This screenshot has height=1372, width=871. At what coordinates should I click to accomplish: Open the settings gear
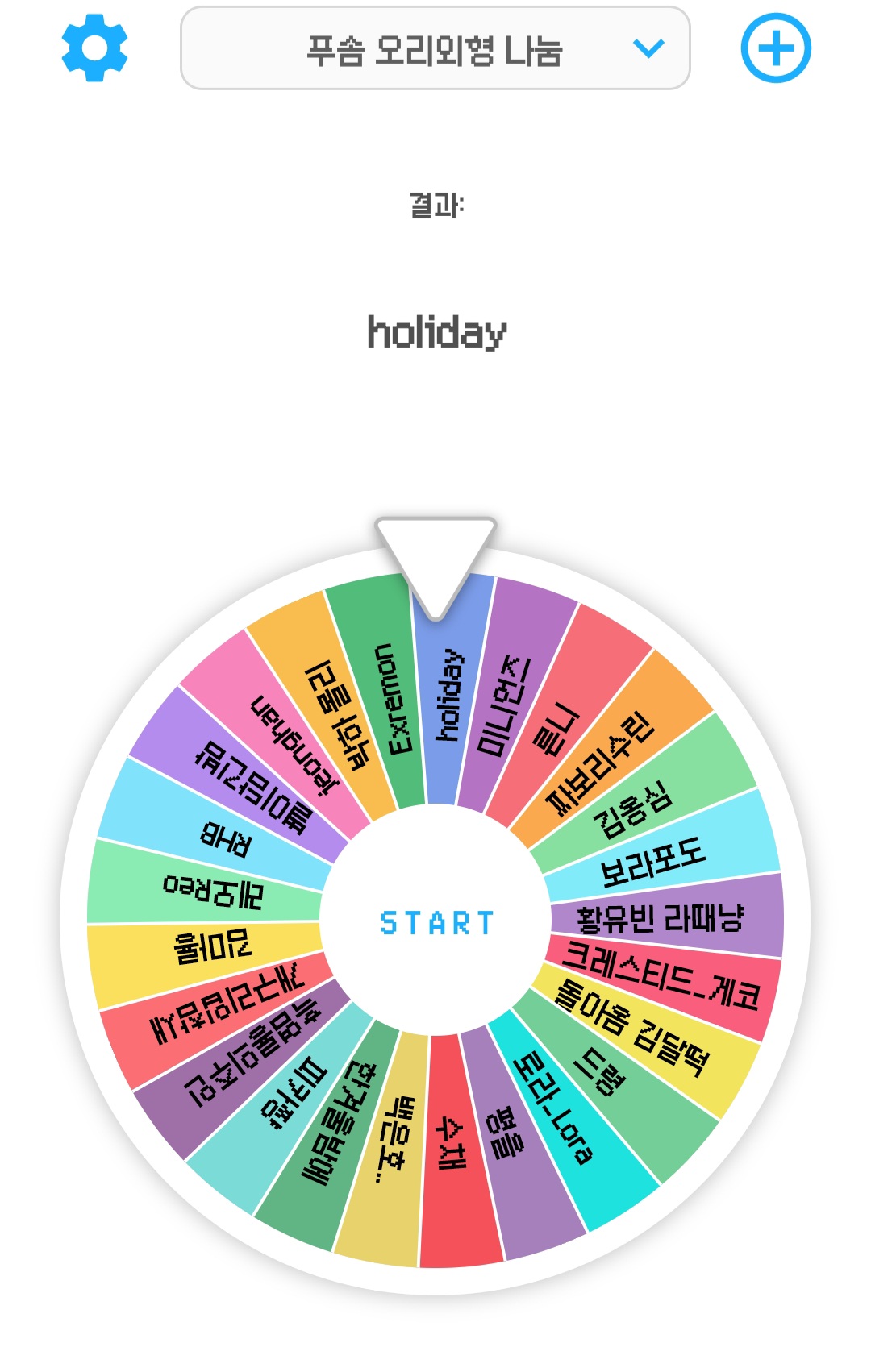coord(94,48)
